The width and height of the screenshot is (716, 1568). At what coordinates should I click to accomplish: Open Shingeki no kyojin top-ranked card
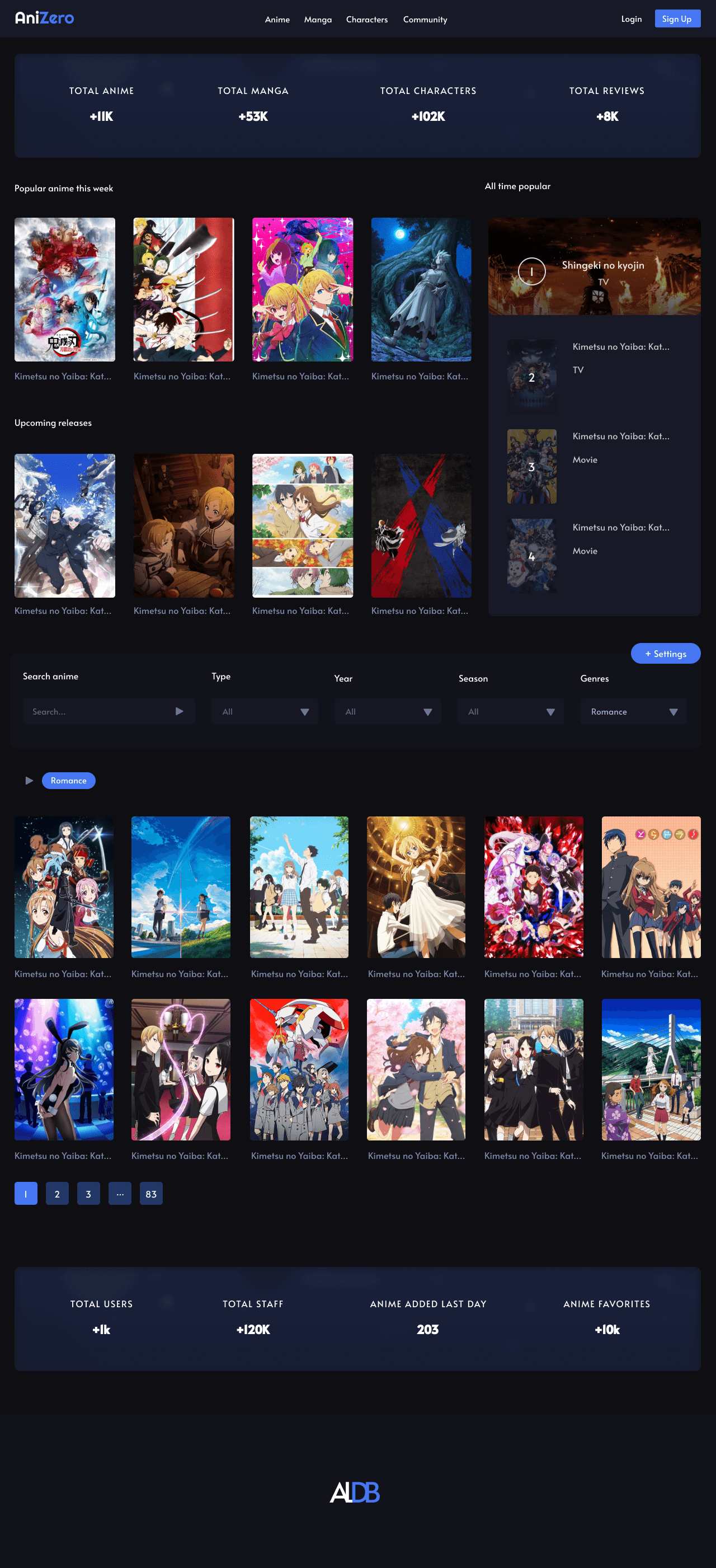(593, 266)
